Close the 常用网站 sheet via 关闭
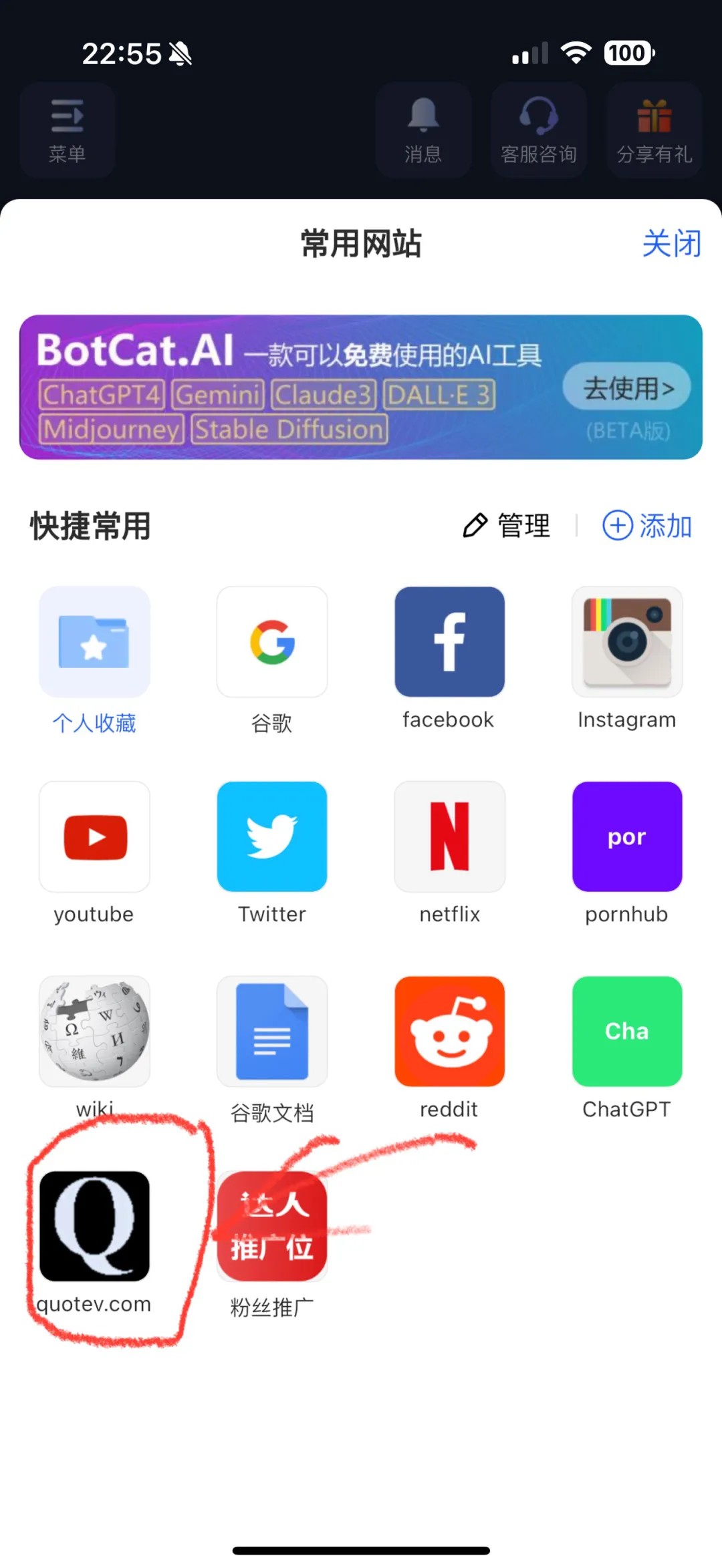 (x=671, y=243)
